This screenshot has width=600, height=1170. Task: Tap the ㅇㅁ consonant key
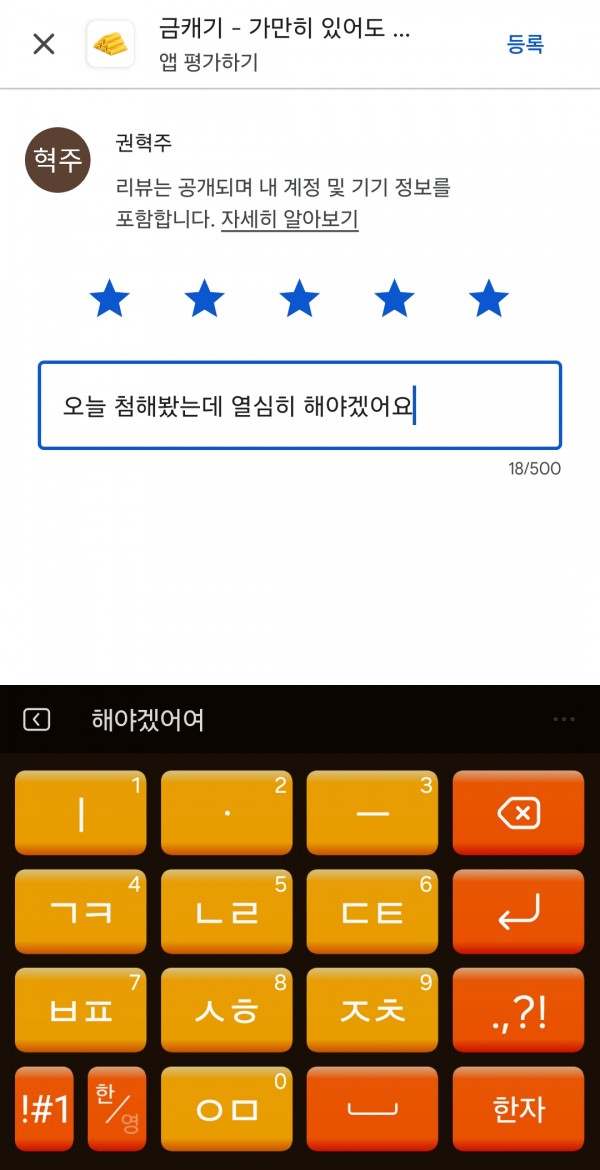[227, 1109]
